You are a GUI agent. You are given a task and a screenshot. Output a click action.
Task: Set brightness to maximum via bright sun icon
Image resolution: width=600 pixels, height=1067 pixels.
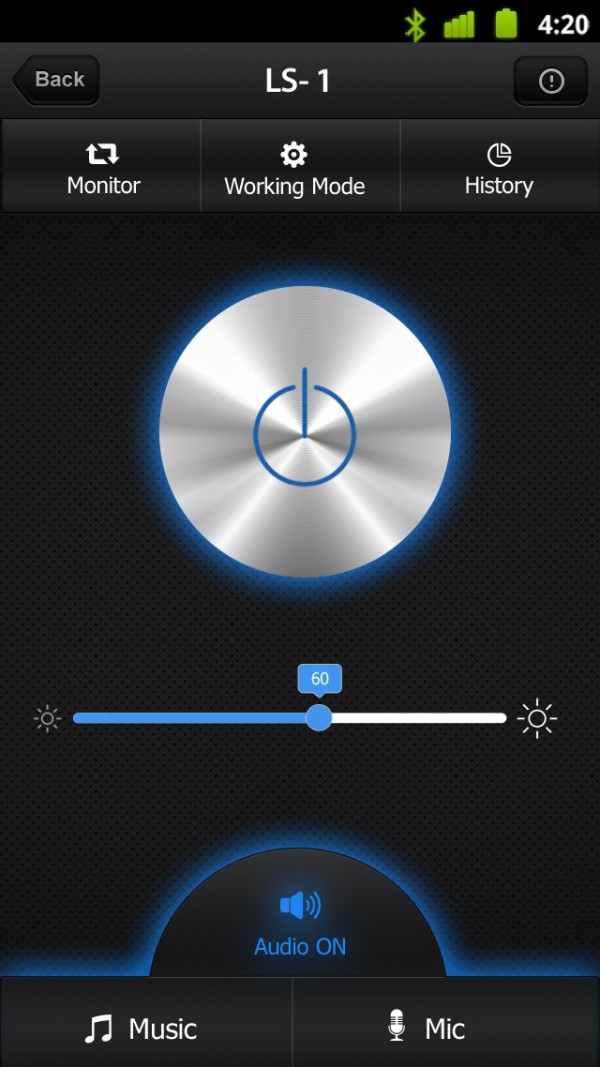[537, 718]
